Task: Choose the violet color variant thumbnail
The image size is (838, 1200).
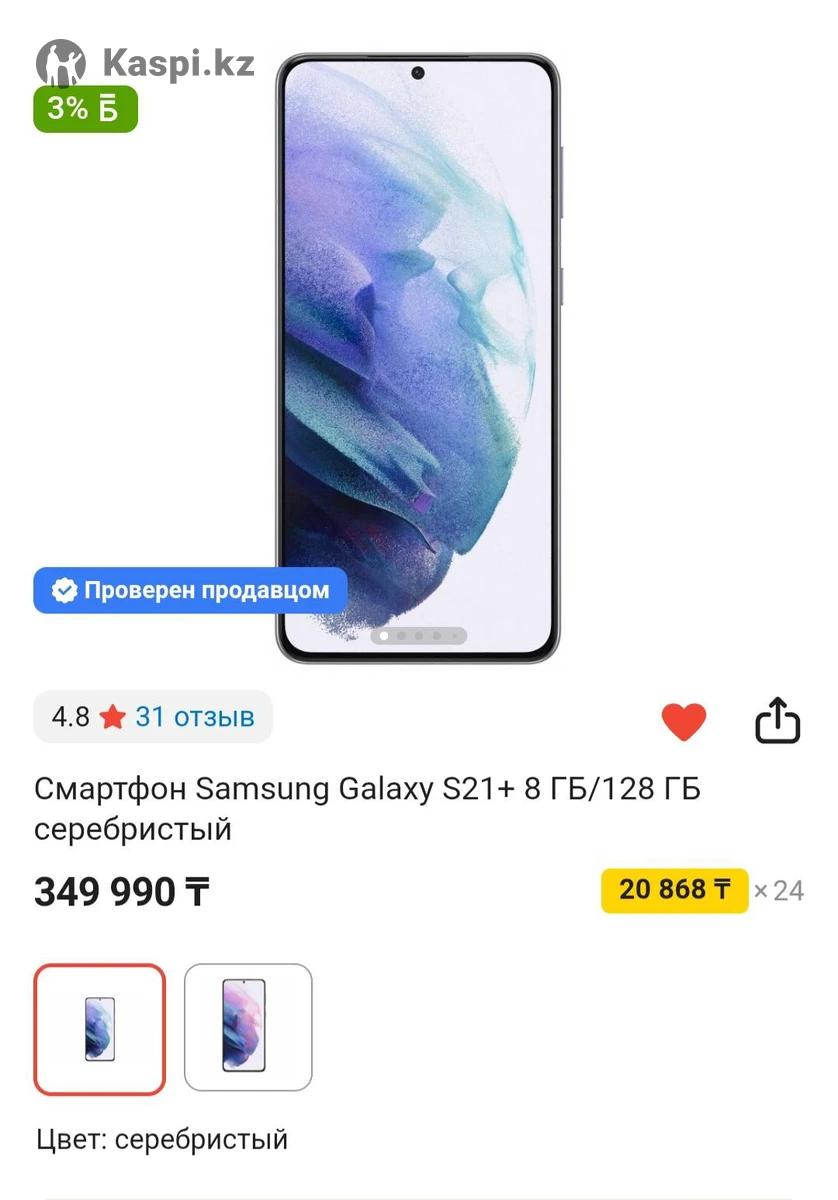Action: (248, 1027)
